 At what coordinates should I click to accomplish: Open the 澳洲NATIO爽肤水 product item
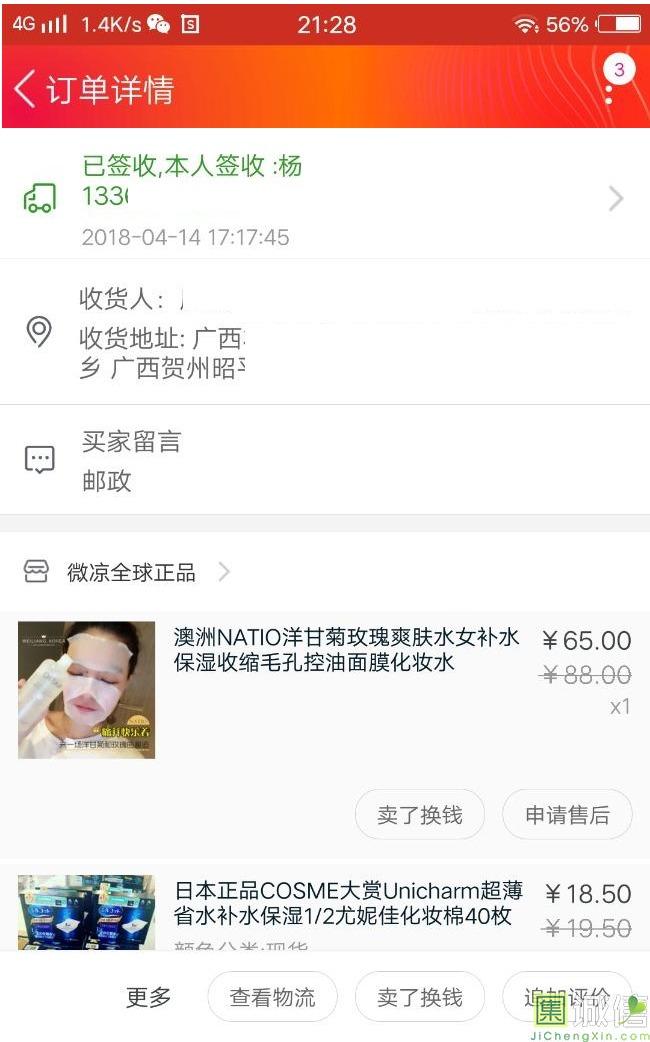[345, 650]
